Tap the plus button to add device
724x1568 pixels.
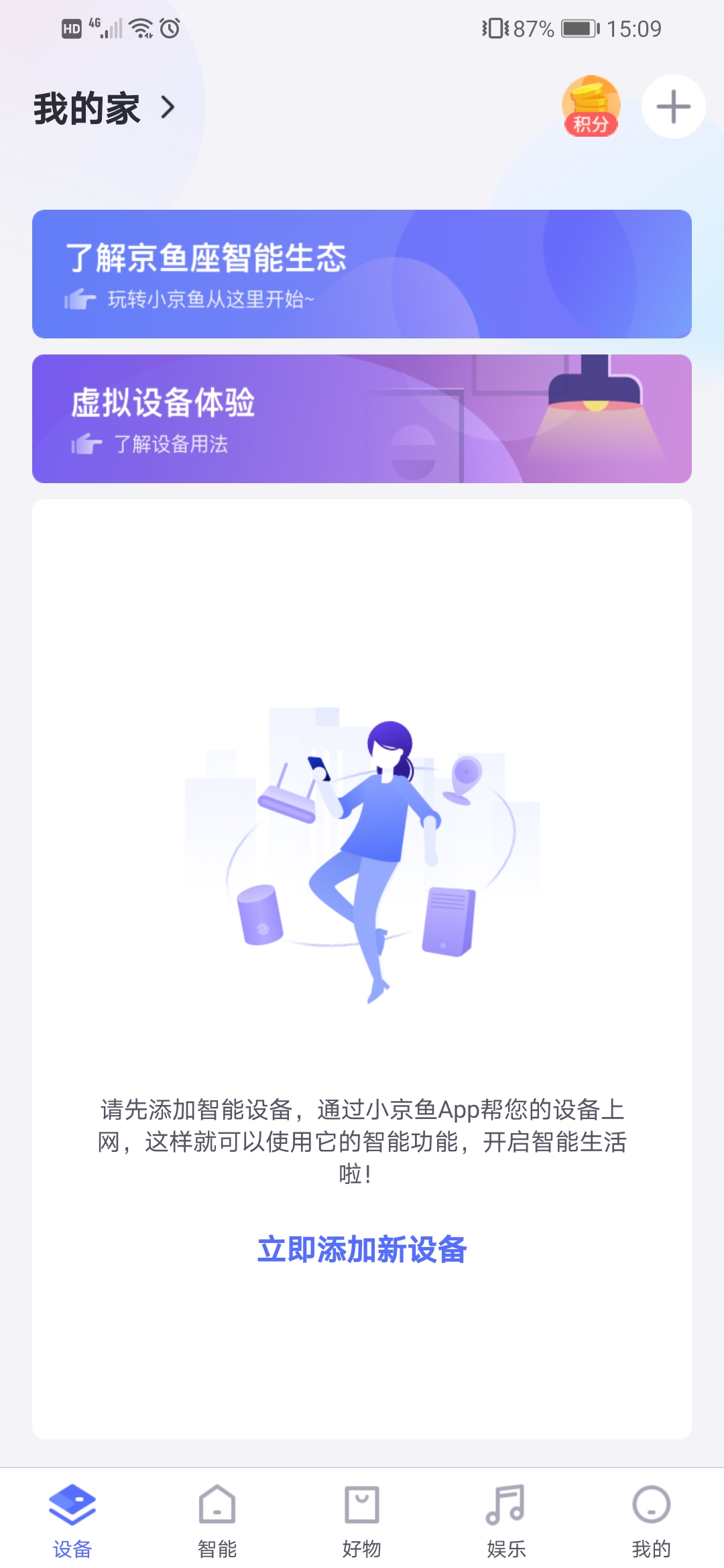pyautogui.click(x=673, y=107)
